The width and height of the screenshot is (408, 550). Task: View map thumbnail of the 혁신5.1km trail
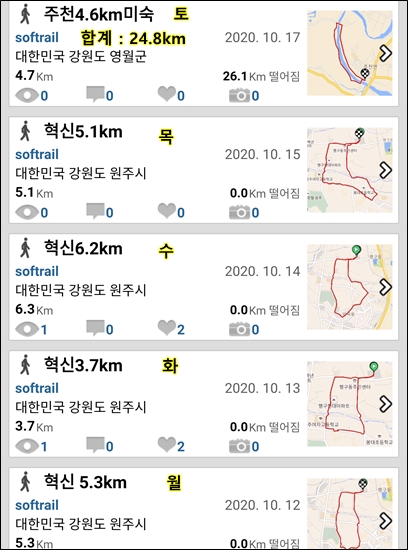pos(350,170)
